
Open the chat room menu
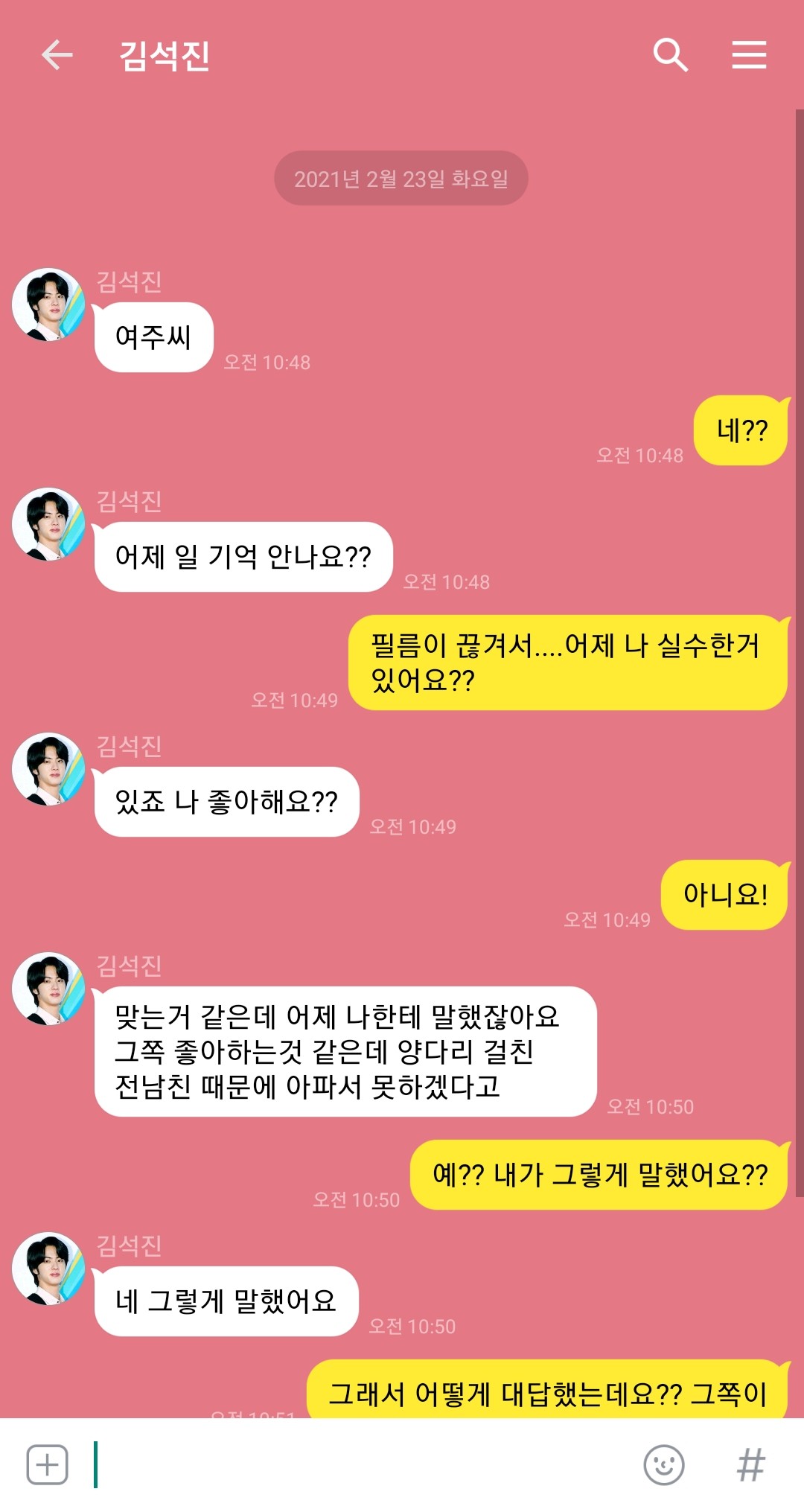749,55
